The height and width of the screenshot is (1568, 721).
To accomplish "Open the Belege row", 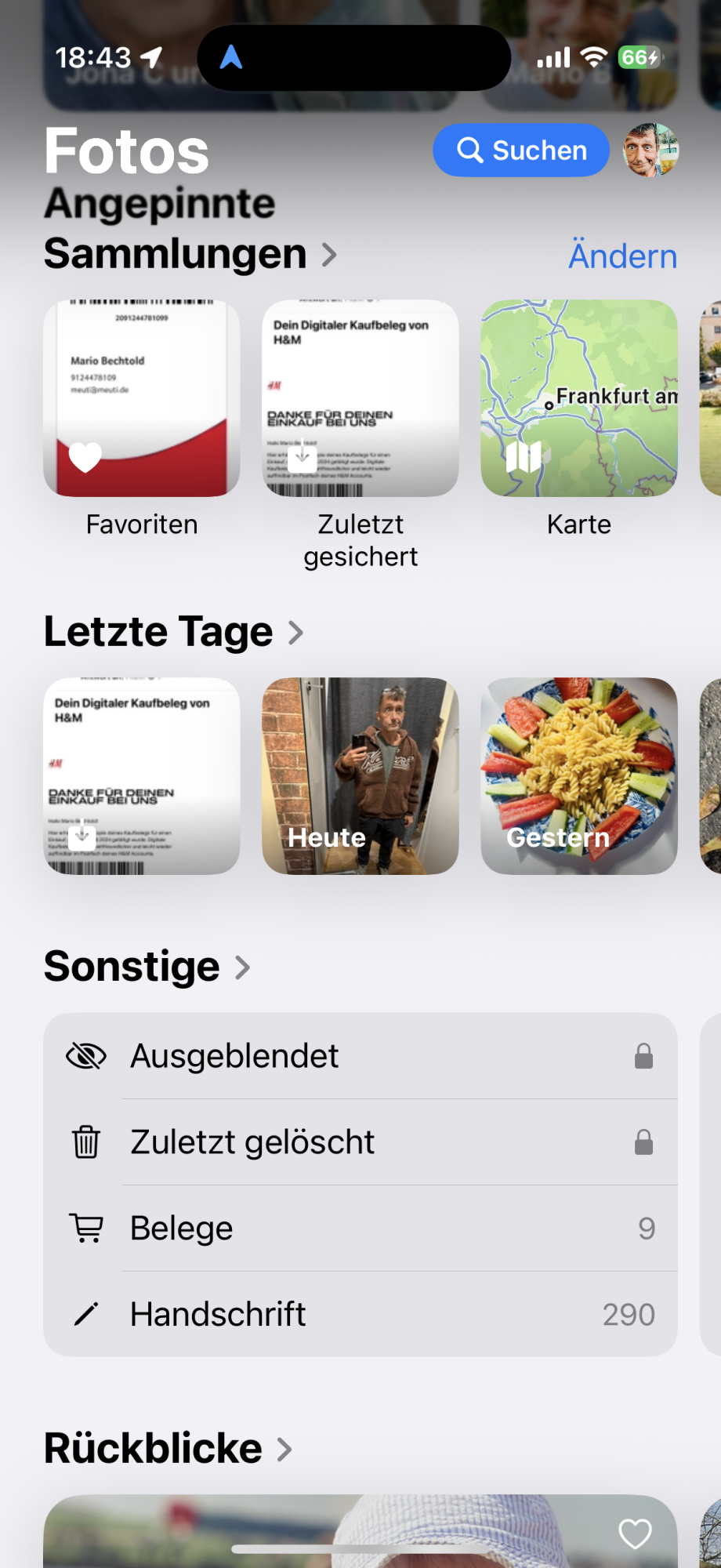I will tap(360, 1229).
